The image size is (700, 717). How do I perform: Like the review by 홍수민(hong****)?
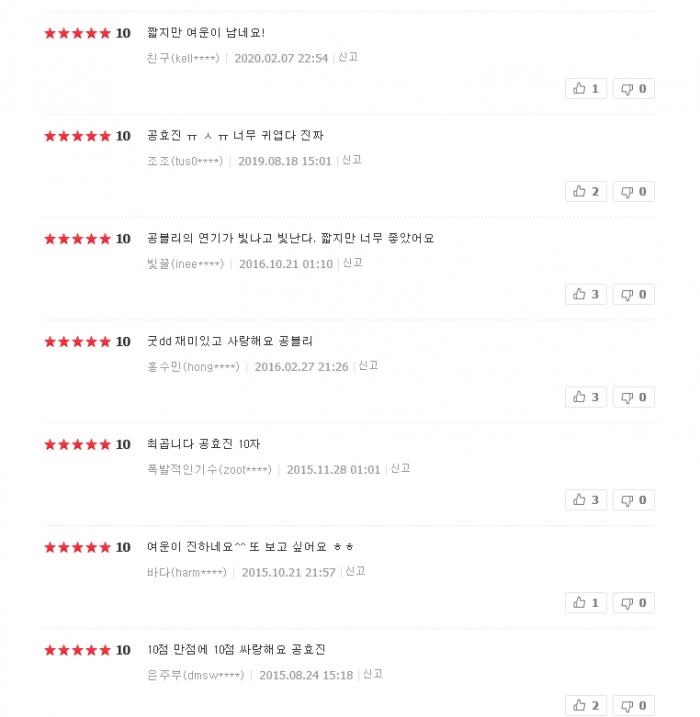pos(586,397)
